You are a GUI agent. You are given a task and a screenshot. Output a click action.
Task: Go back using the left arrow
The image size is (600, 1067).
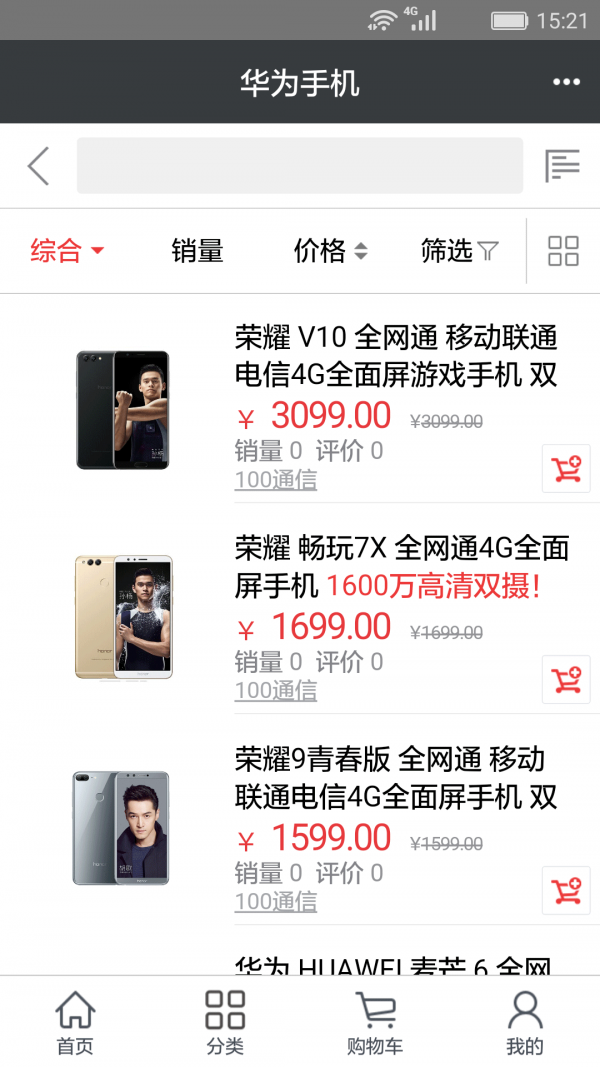click(x=38, y=166)
